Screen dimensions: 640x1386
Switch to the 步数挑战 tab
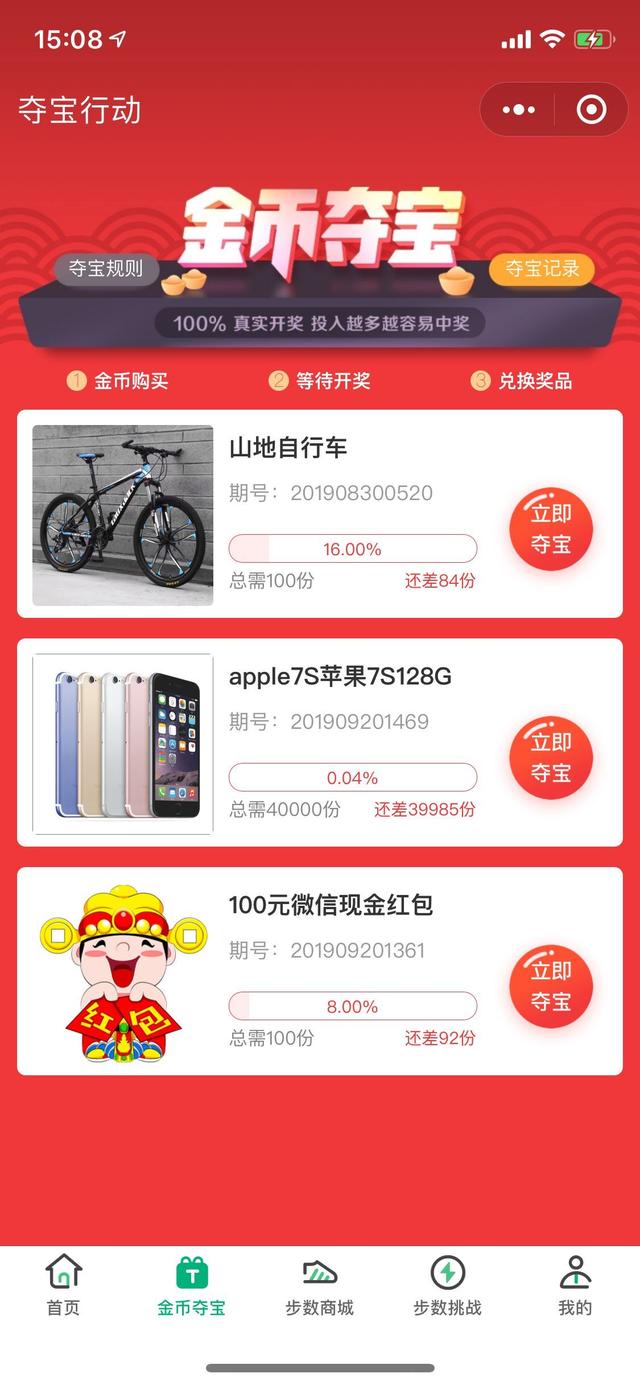(x=447, y=1286)
